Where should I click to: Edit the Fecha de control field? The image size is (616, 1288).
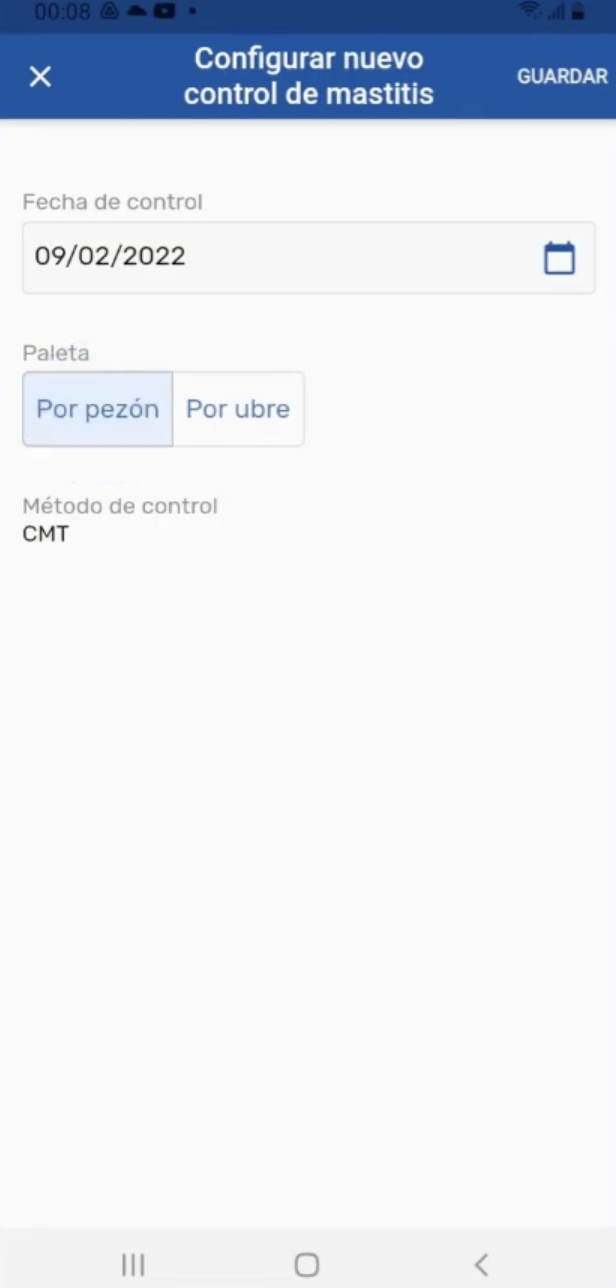coord(270,257)
